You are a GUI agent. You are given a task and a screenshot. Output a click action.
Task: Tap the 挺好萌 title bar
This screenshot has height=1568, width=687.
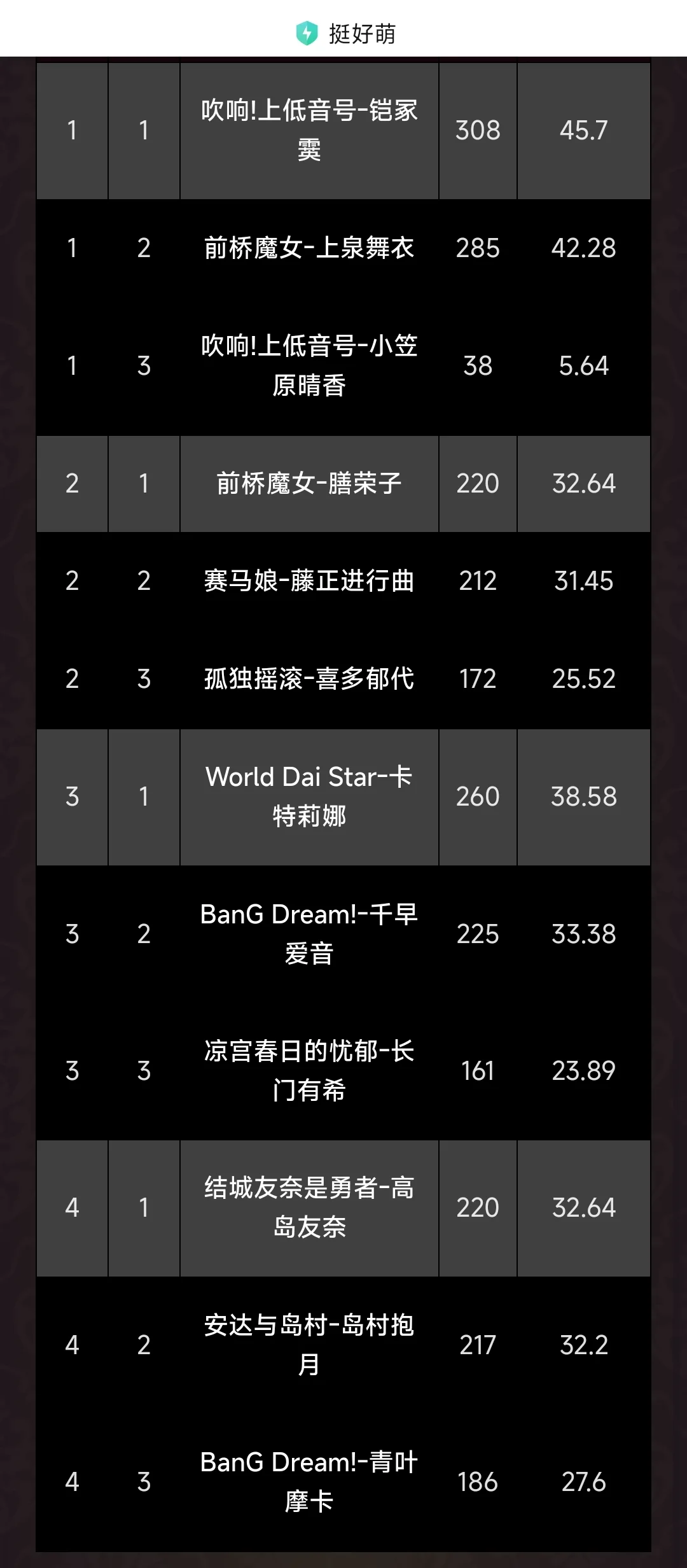click(362, 34)
